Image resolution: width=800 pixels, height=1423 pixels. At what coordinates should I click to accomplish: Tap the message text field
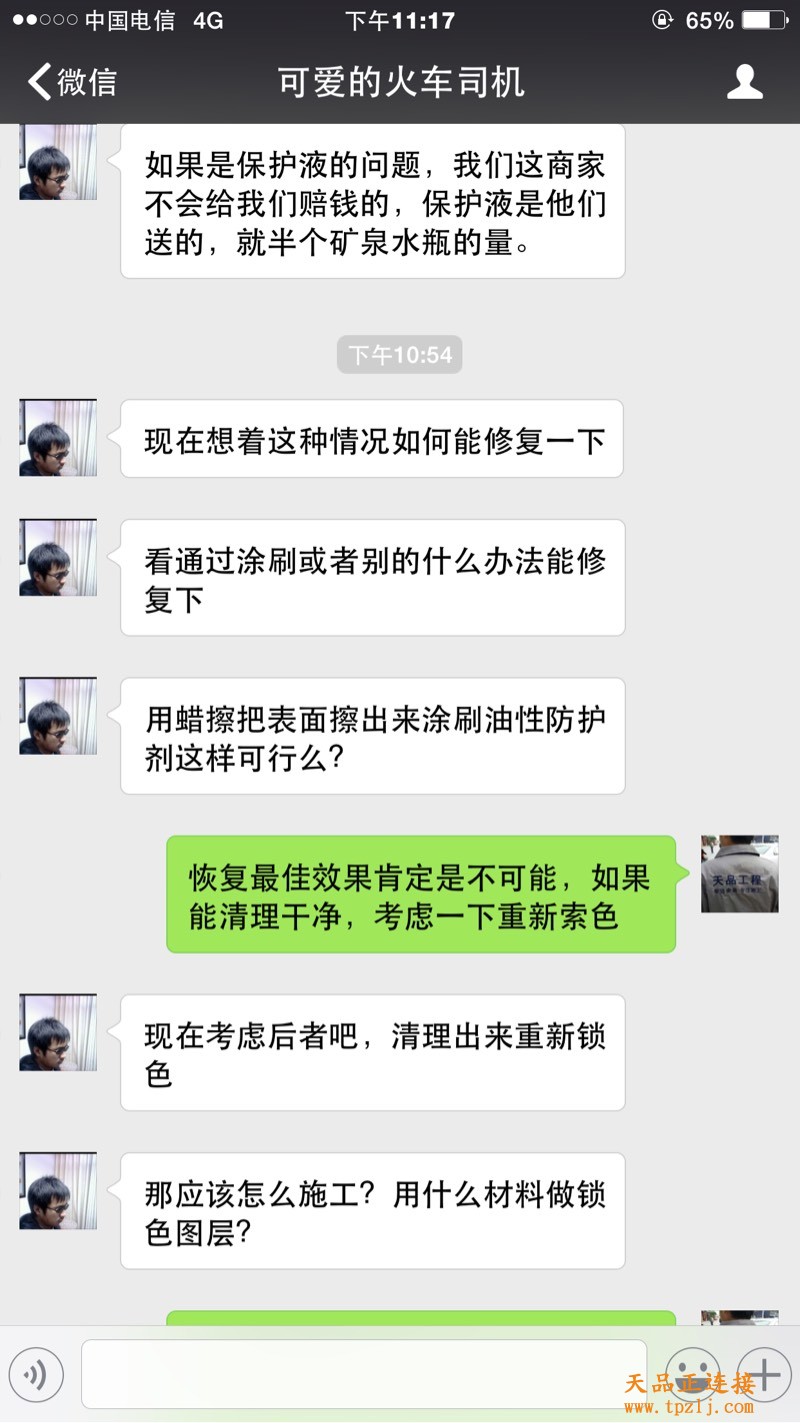coord(363,1375)
